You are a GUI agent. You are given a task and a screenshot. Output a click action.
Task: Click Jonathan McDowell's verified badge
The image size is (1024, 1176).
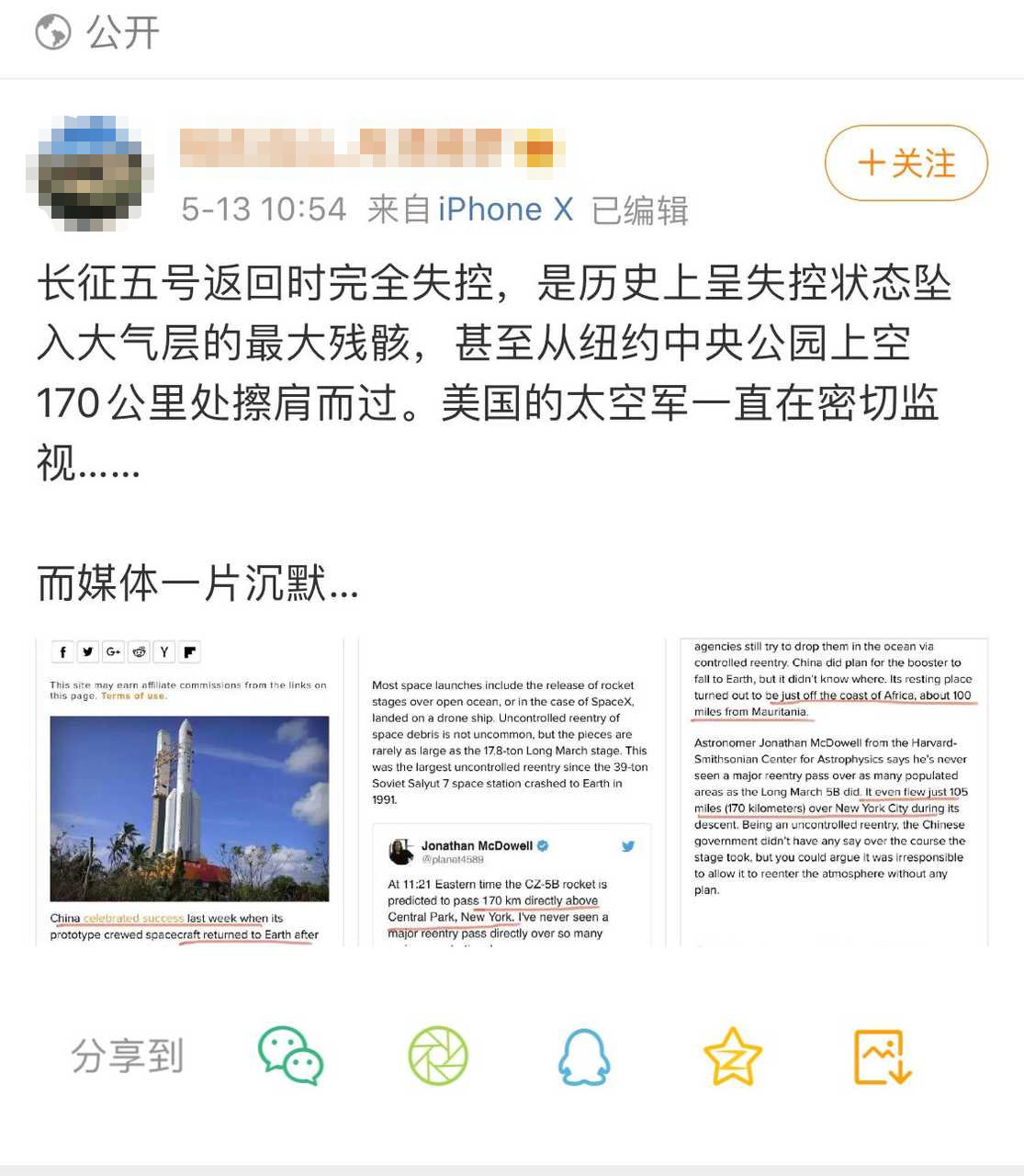tap(541, 845)
